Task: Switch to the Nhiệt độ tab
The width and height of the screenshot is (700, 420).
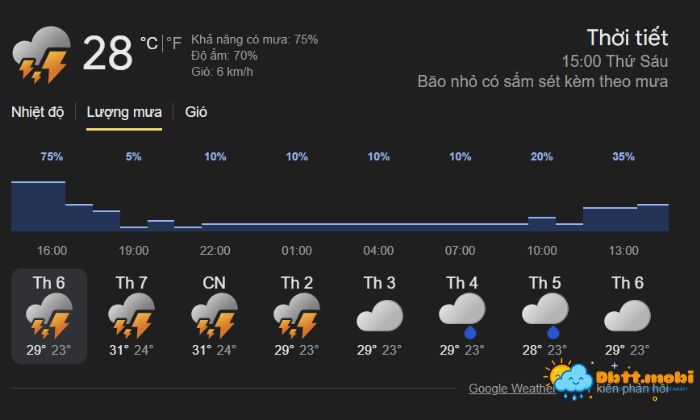Action: pos(37,112)
